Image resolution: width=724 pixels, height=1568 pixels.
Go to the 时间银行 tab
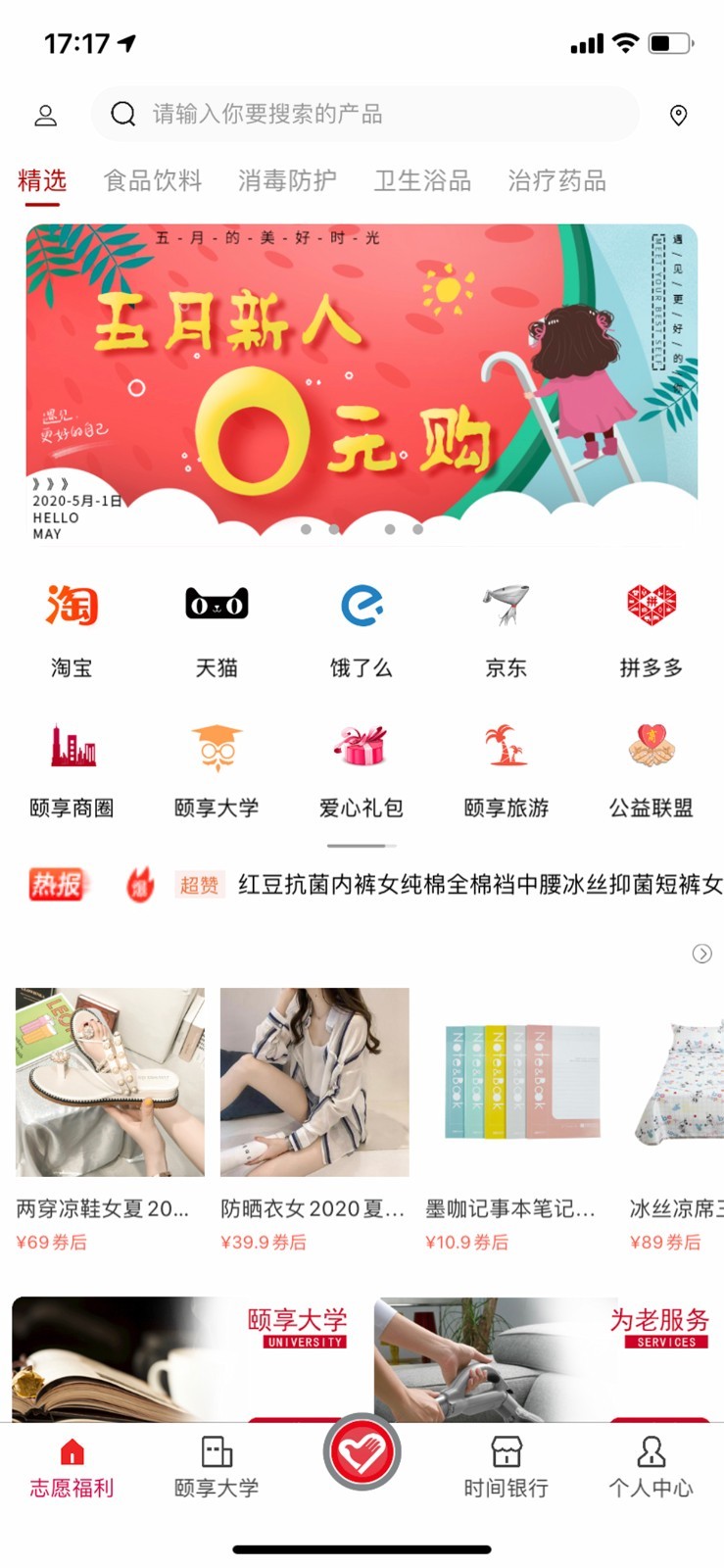[x=507, y=1465]
